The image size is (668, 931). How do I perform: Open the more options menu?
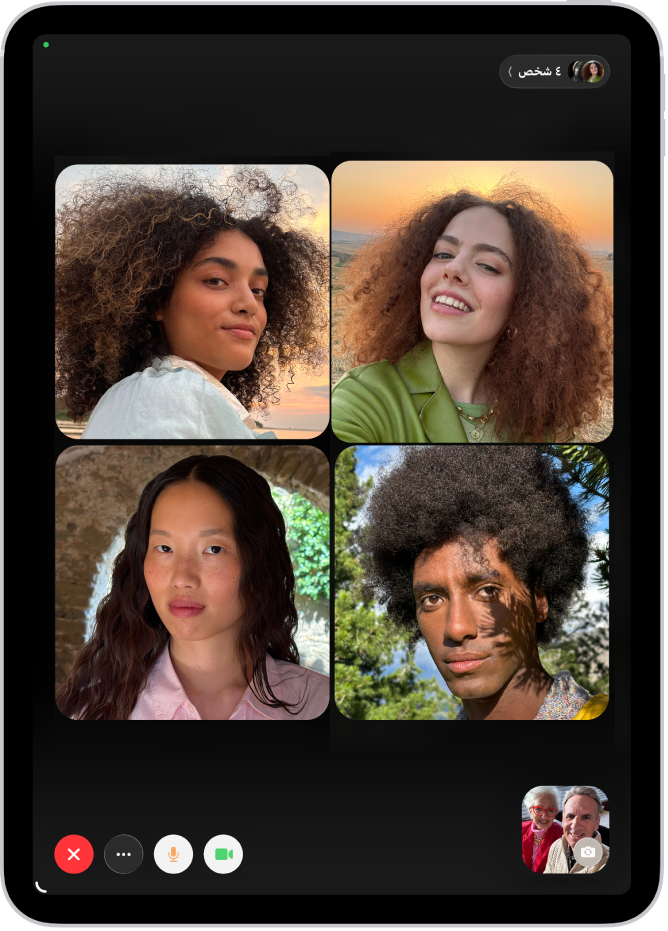tap(124, 854)
